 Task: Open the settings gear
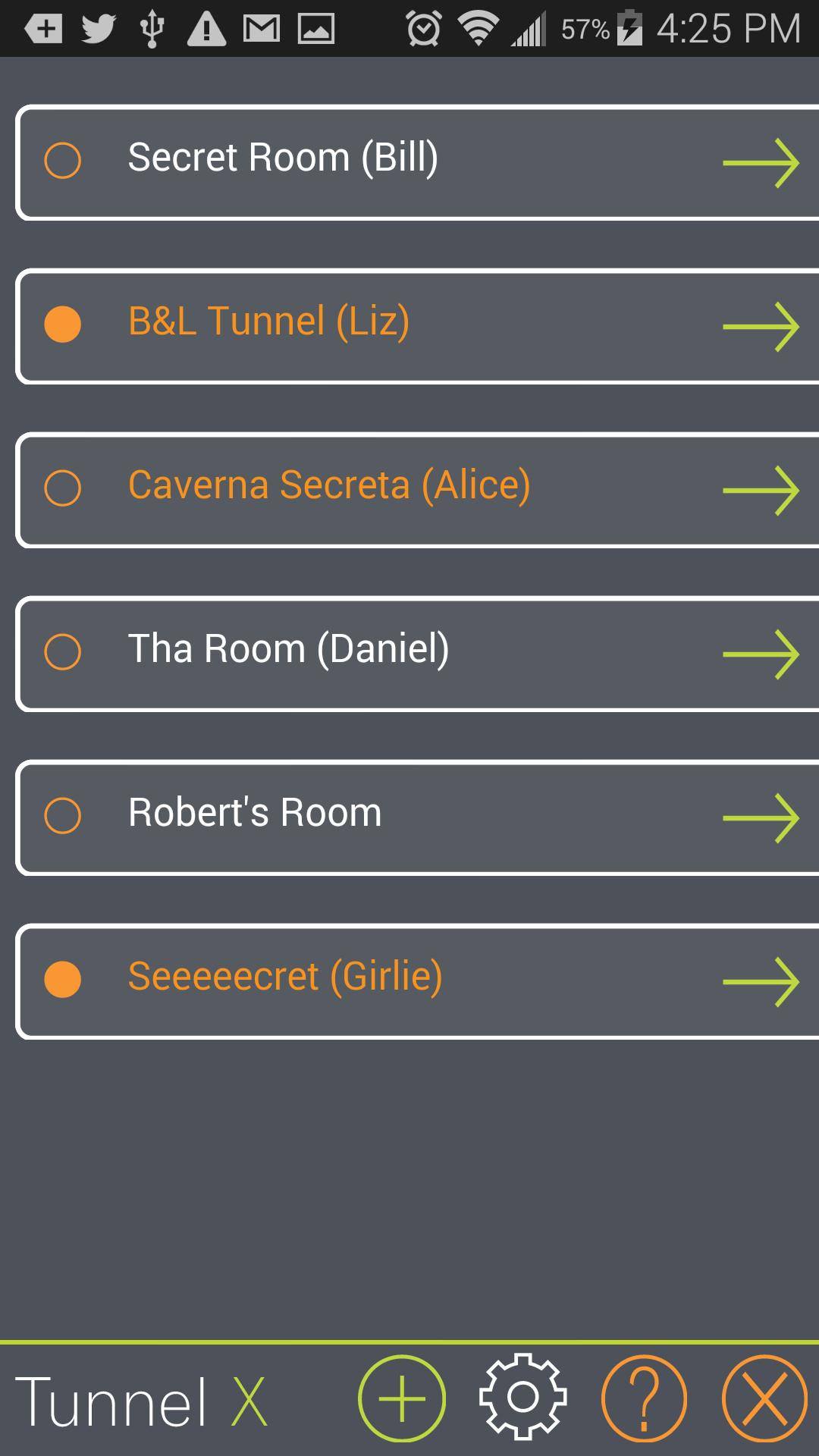click(522, 1397)
